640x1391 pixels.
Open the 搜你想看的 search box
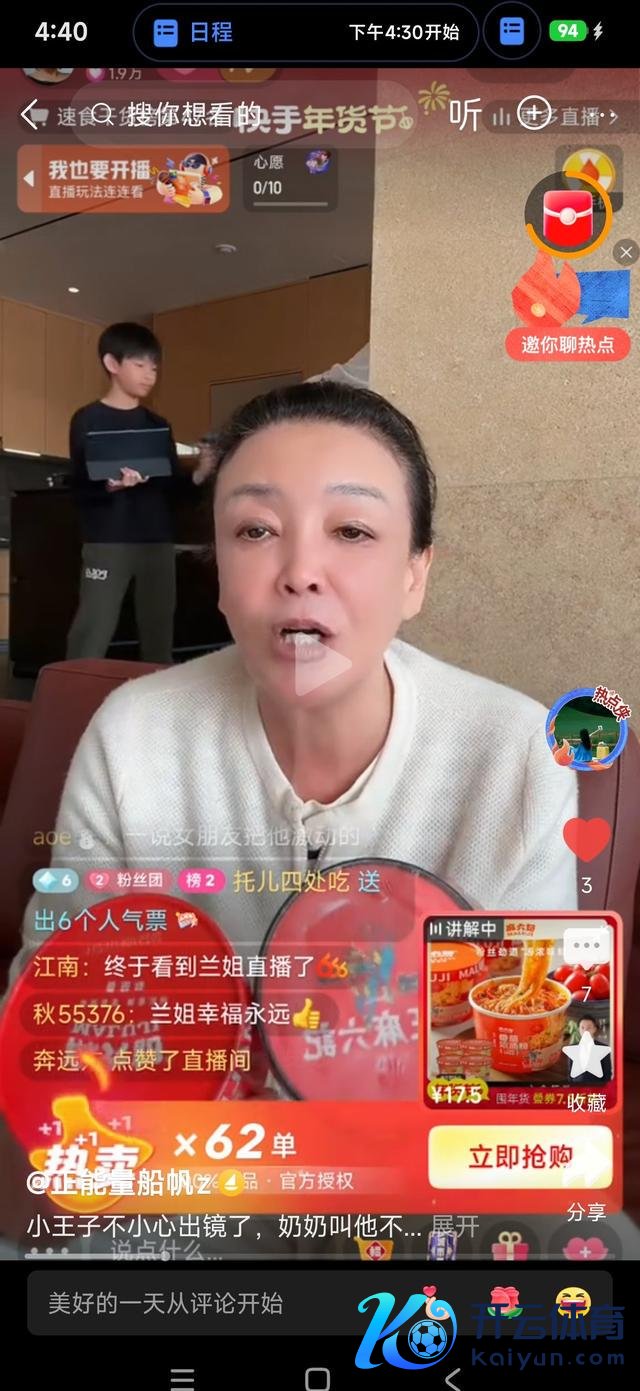190,115
